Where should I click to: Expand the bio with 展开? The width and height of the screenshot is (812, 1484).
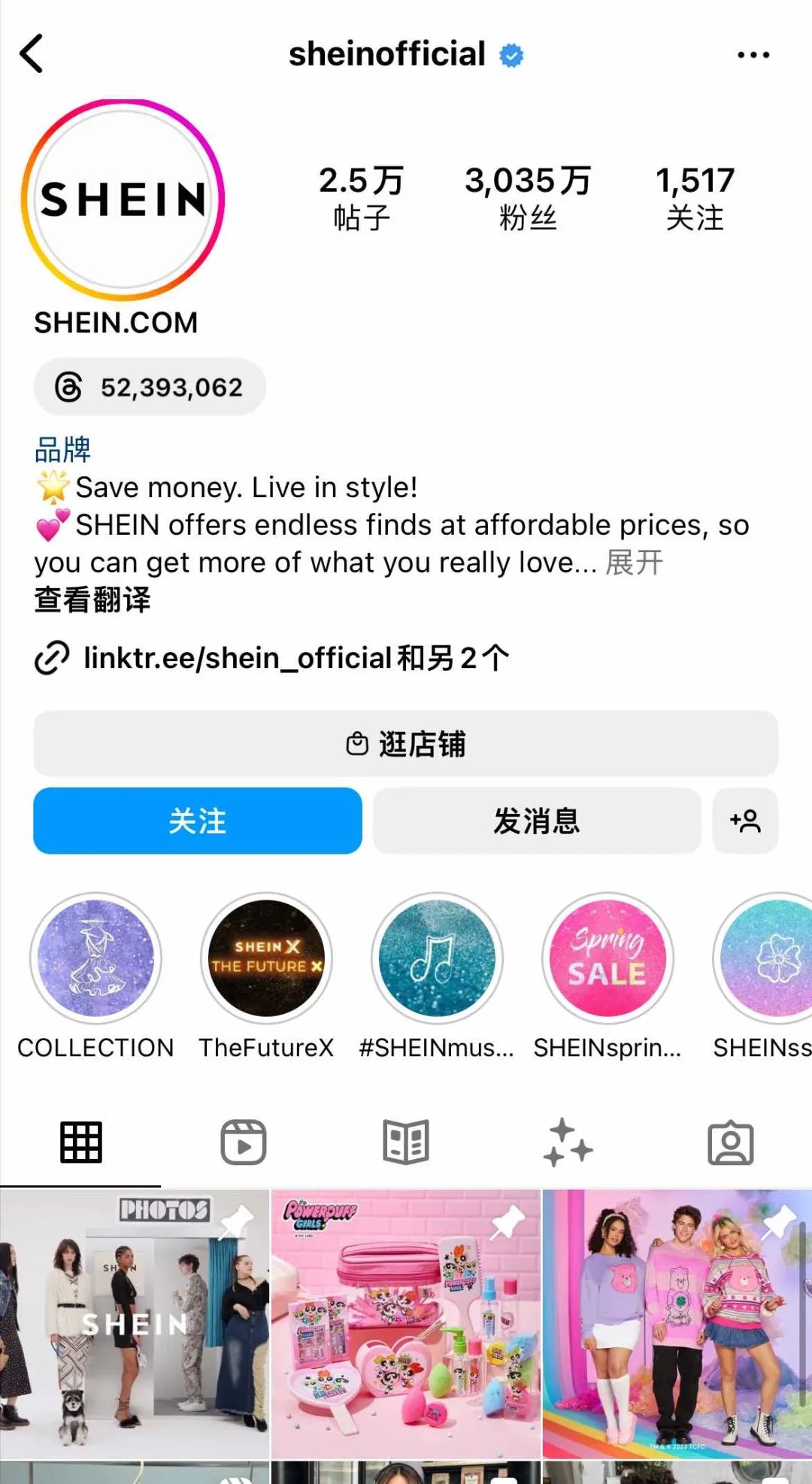click(x=634, y=563)
